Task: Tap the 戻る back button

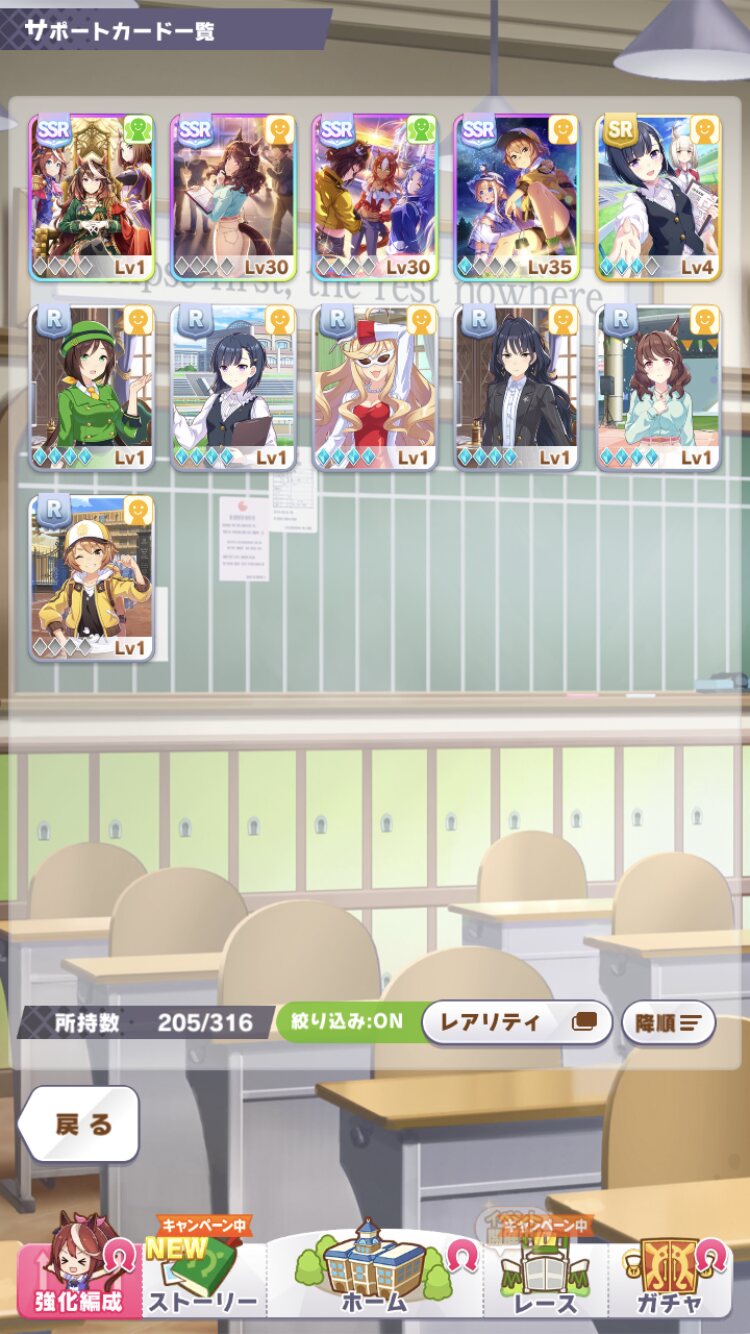Action: 79,1124
